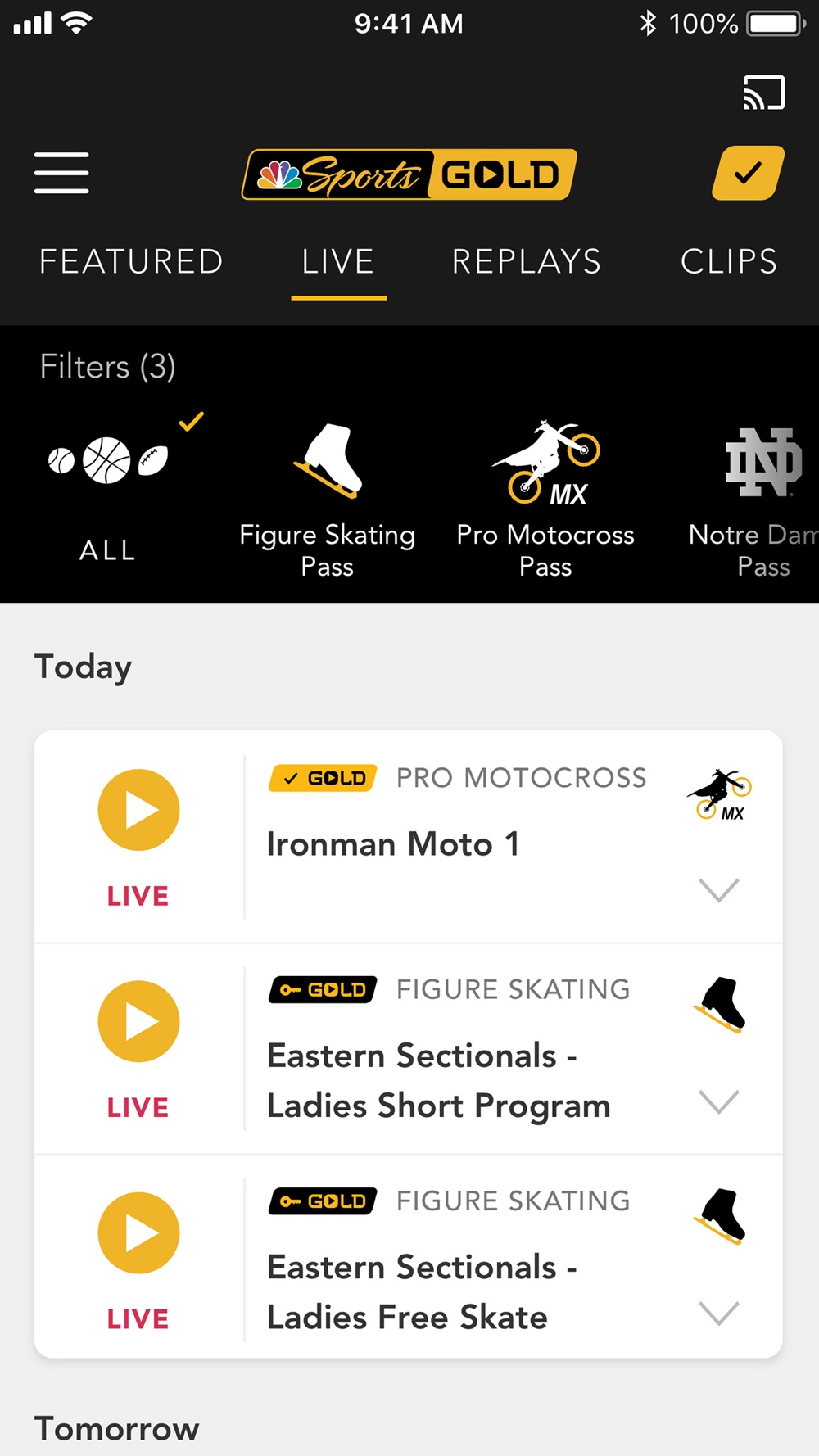This screenshot has width=819, height=1456.
Task: Select the ALL sports filter
Action: tap(108, 491)
